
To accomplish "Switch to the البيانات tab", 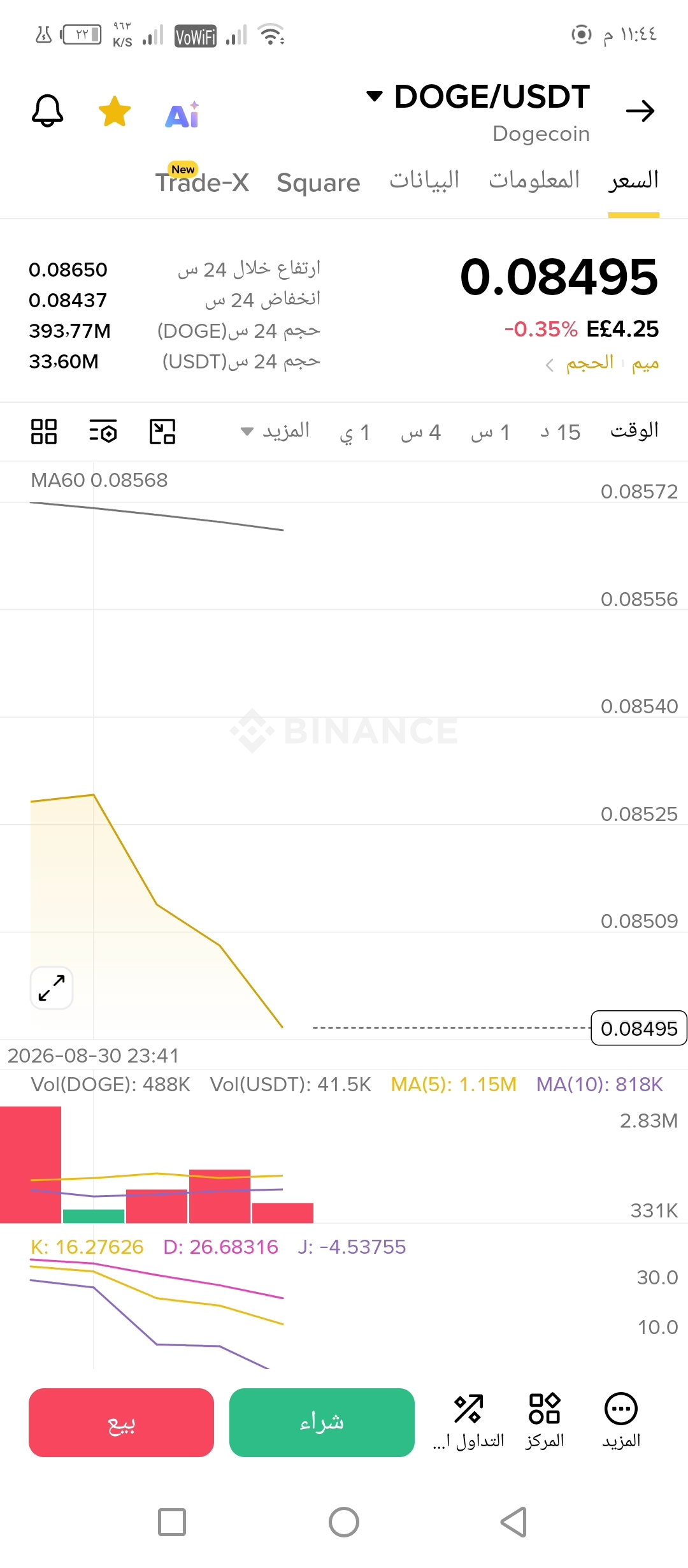I will click(x=424, y=180).
